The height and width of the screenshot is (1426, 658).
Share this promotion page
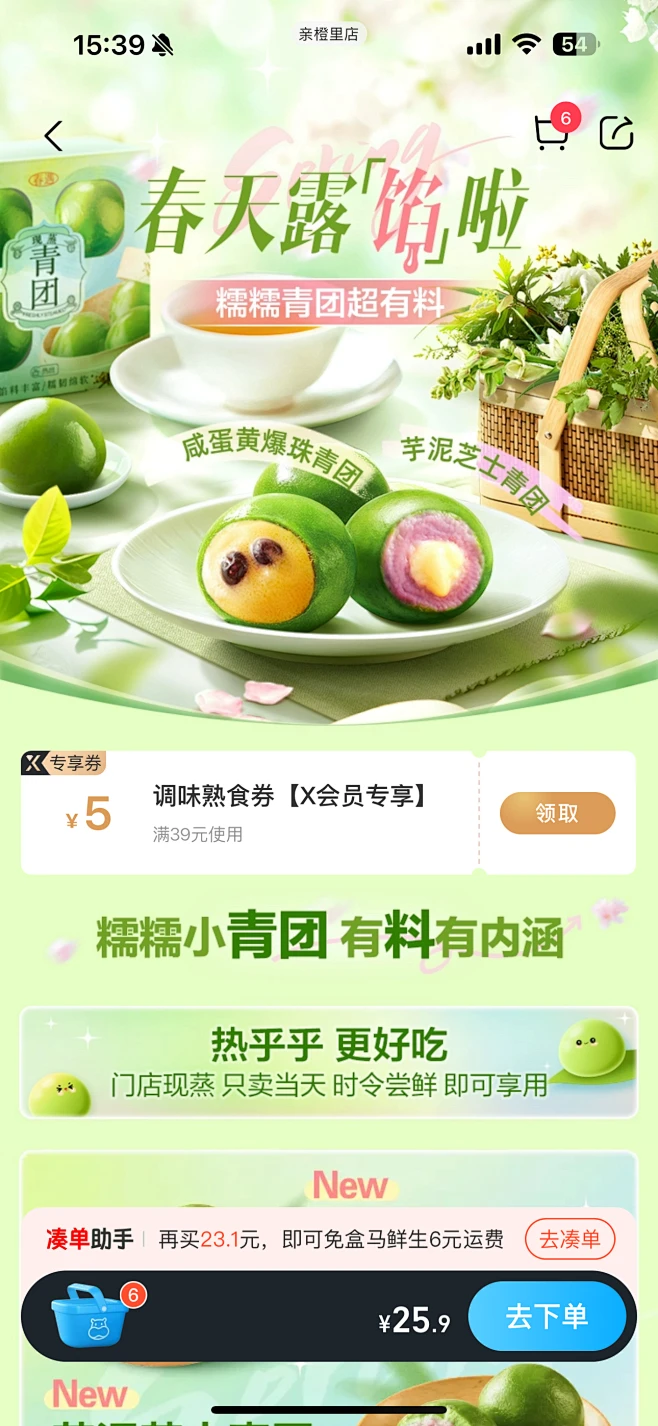616,133
